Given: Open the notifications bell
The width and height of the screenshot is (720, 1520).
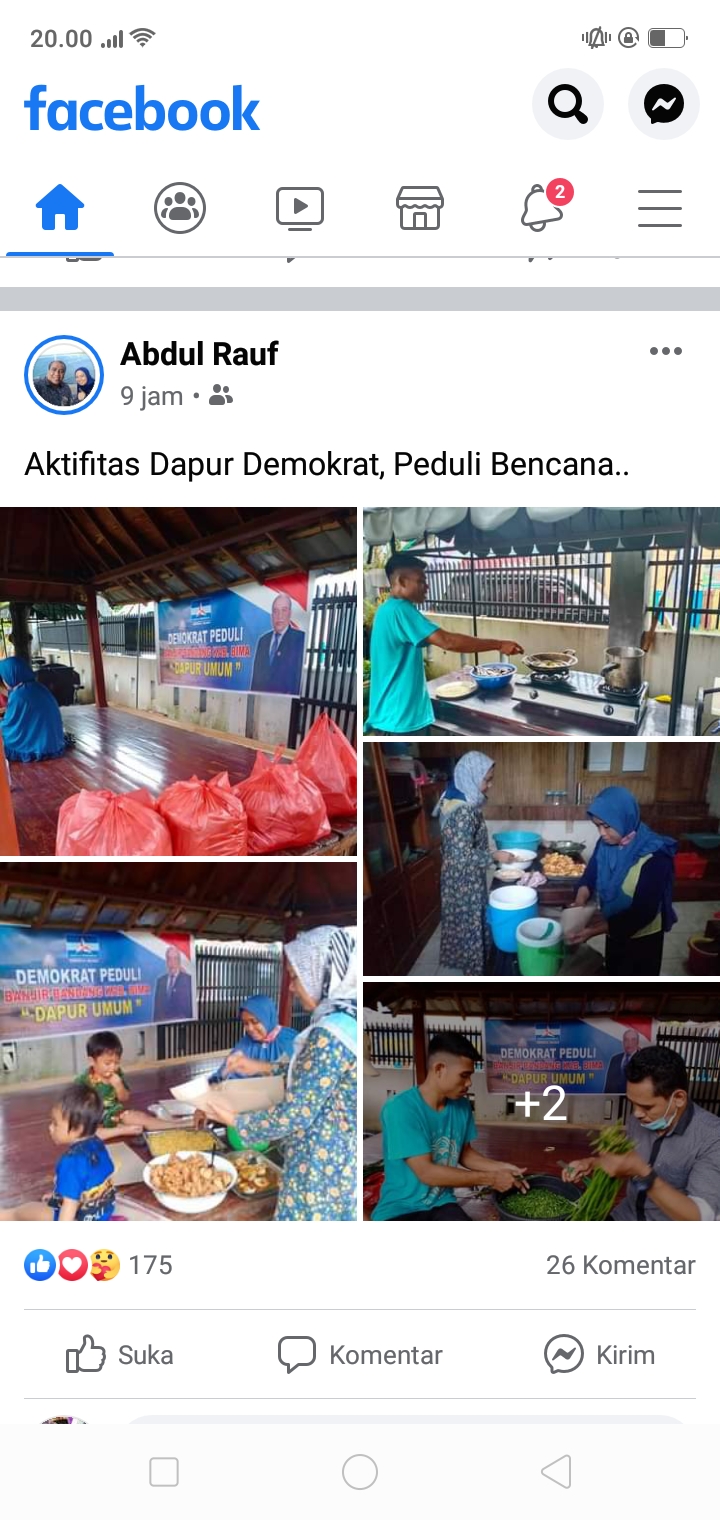Looking at the screenshot, I should tap(540, 209).
